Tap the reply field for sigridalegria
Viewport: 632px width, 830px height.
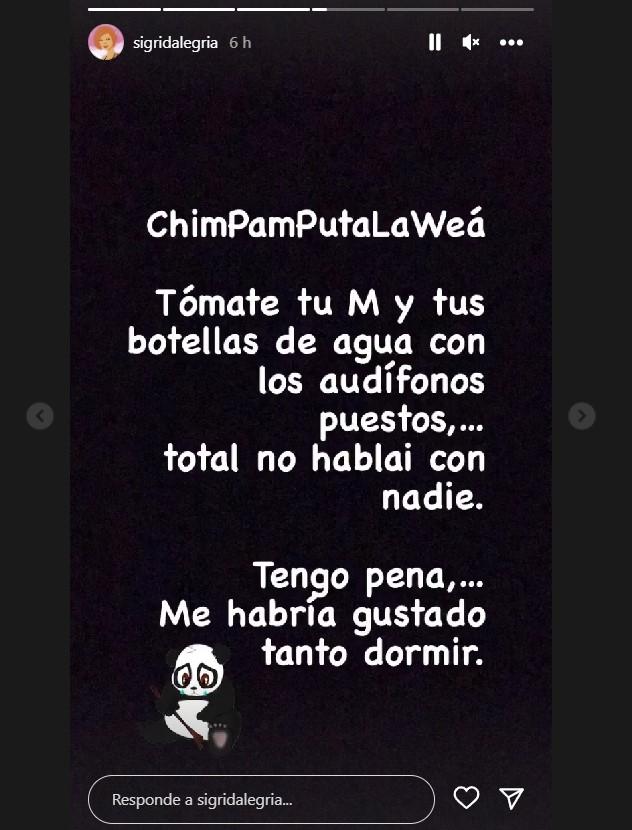[x=261, y=800]
